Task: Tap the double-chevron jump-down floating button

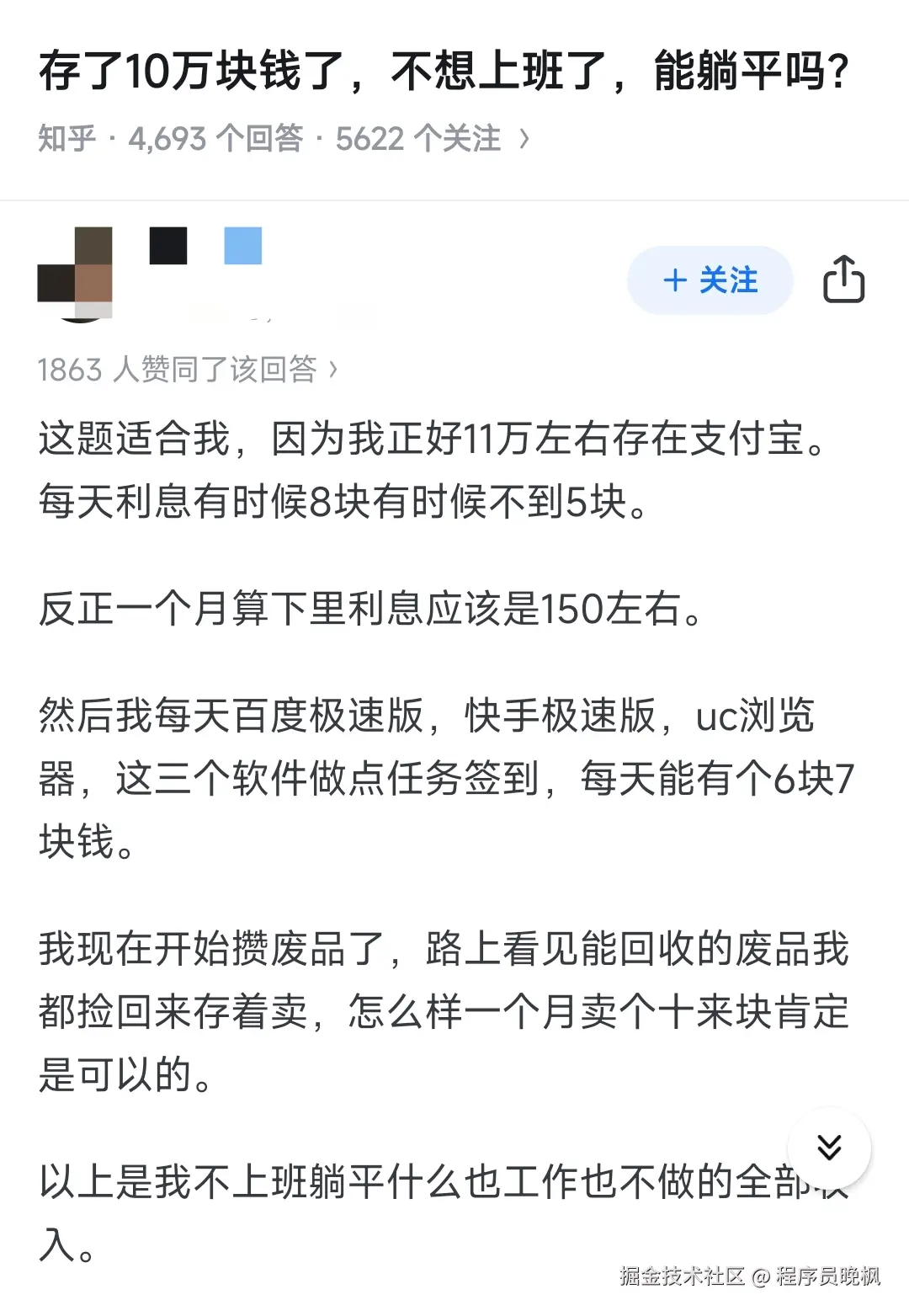Action: (829, 1147)
